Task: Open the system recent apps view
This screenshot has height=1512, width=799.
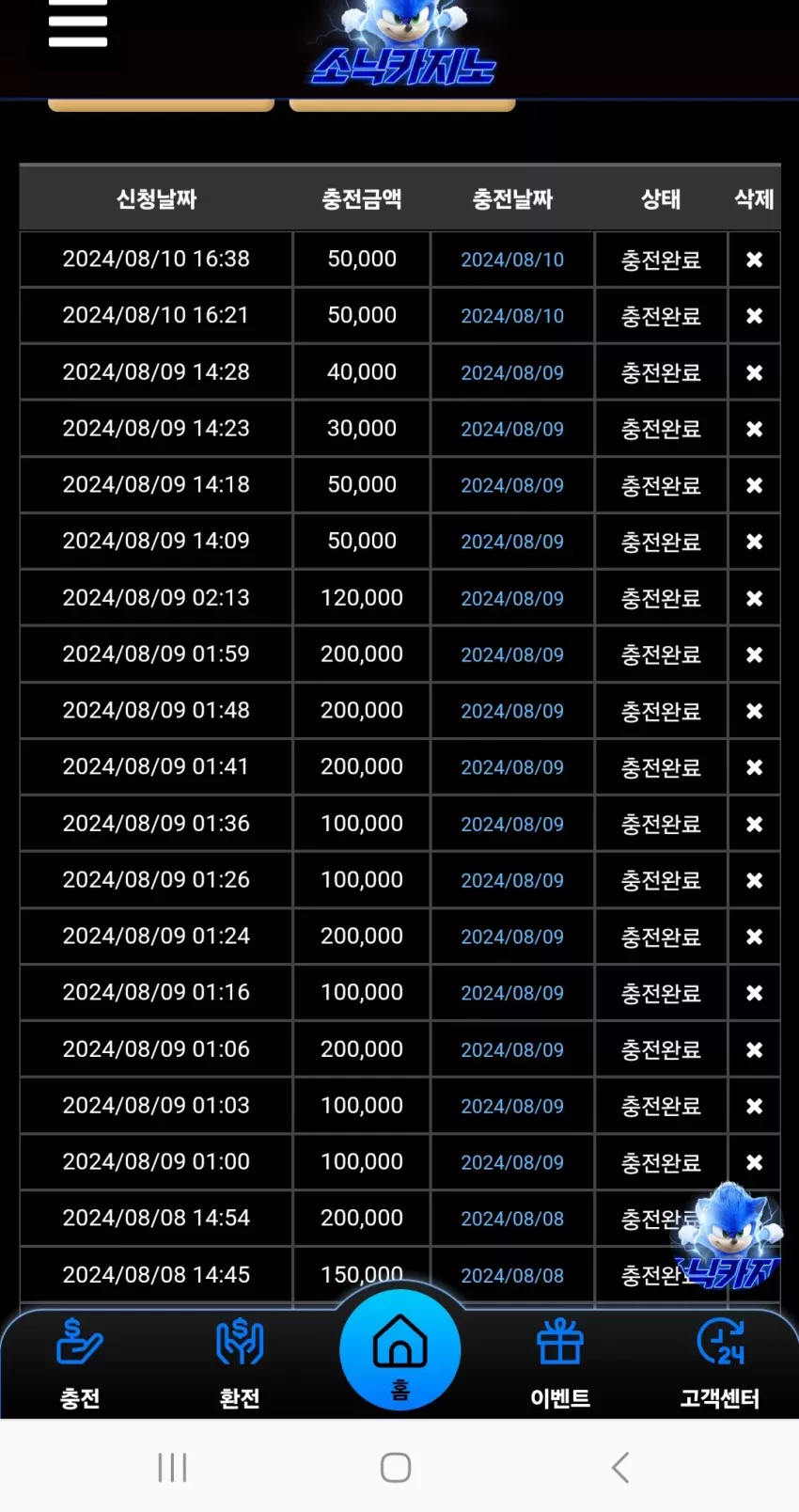Action: [173, 1467]
